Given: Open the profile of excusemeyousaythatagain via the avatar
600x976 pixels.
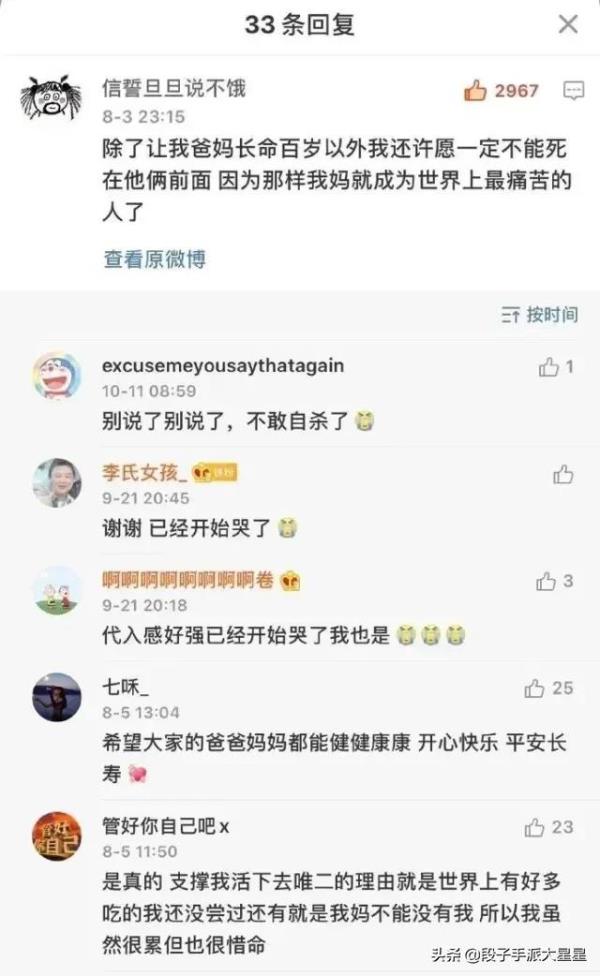Looking at the screenshot, I should coord(56,376).
